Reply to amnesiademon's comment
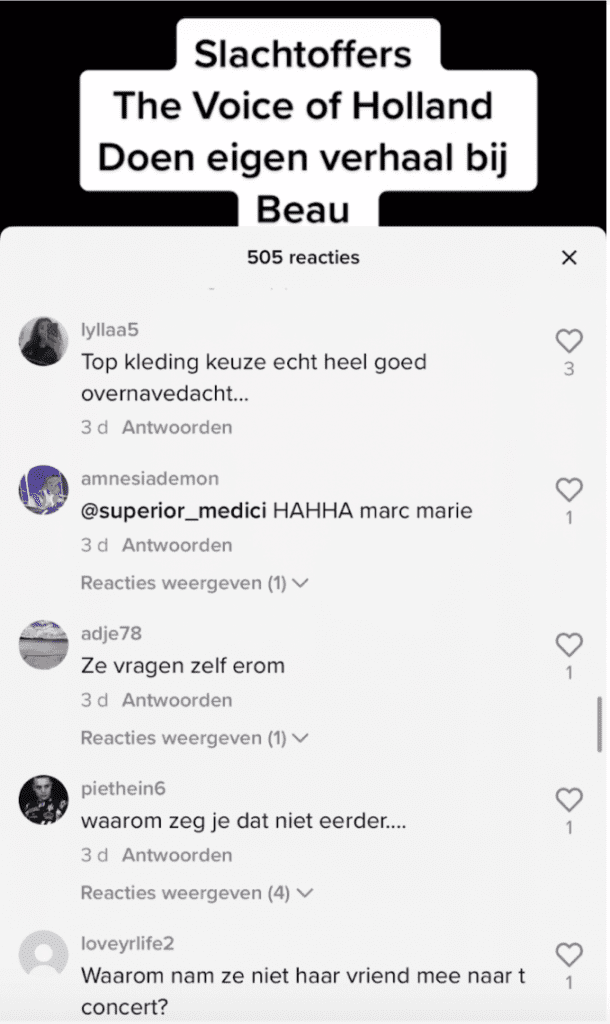This screenshot has height=1024, width=610. 177,545
